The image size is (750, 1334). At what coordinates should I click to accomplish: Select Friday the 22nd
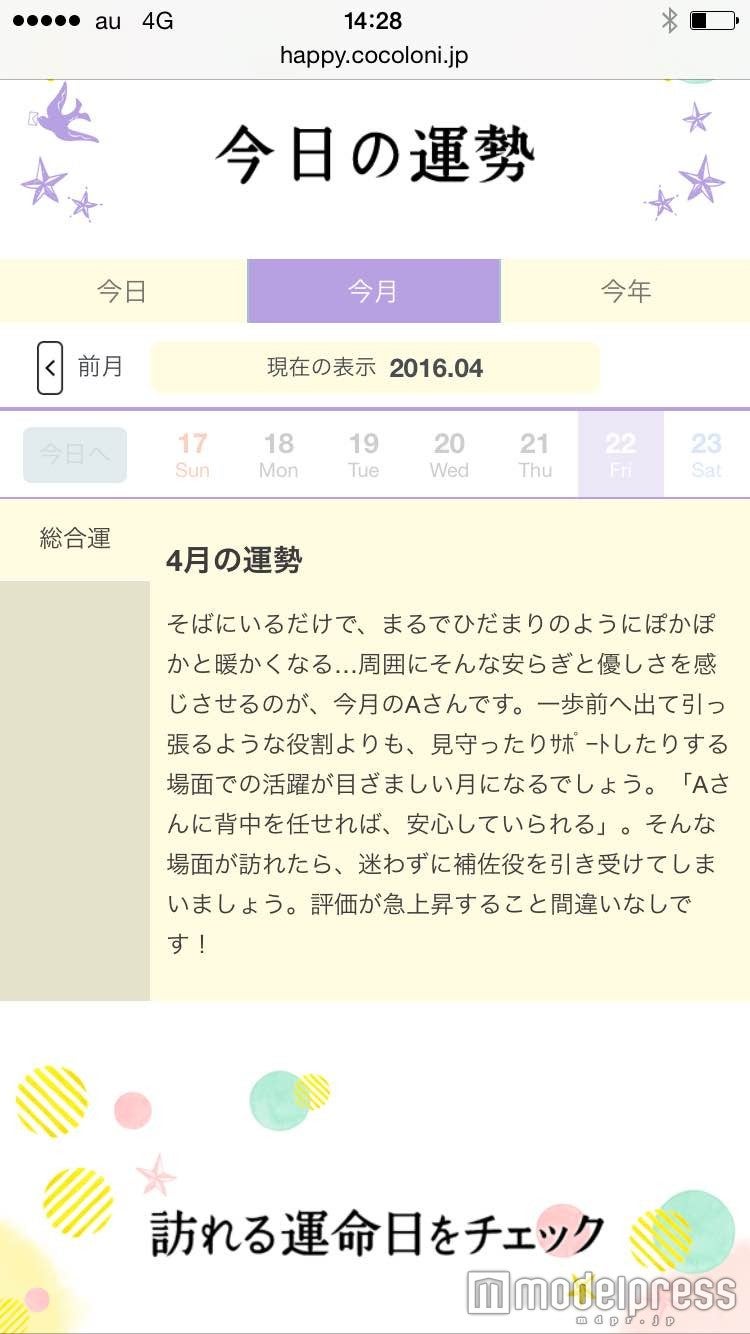[x=620, y=455]
